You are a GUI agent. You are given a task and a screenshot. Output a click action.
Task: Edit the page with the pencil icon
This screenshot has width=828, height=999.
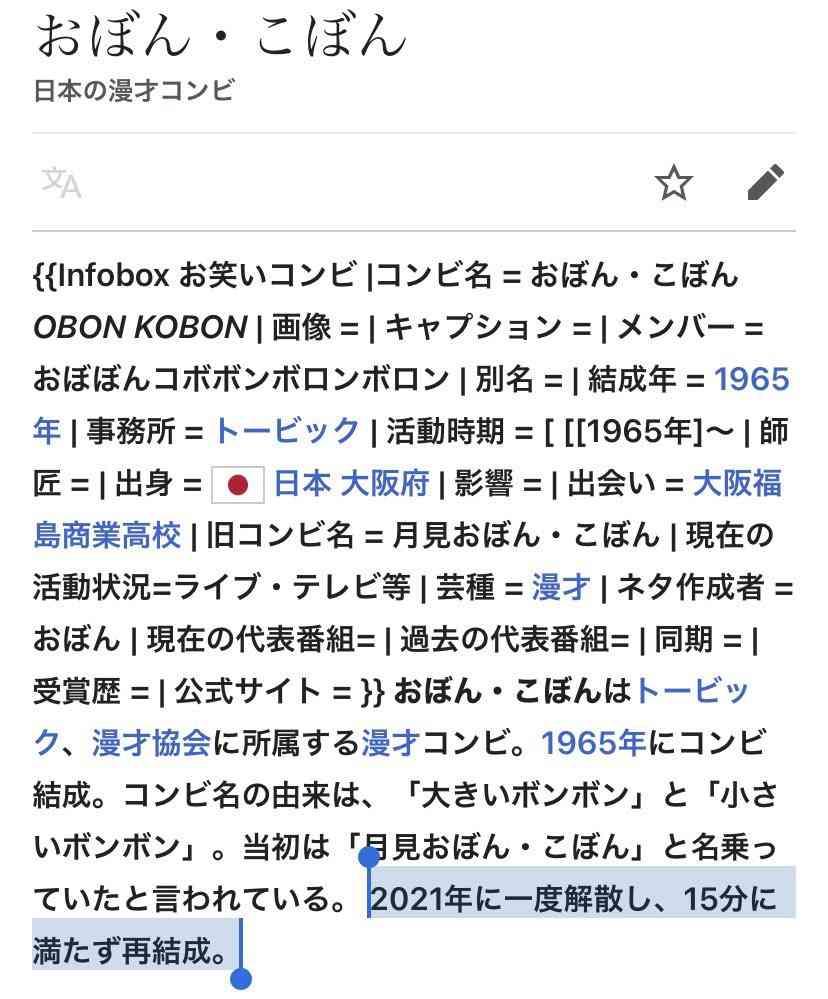[x=765, y=183]
